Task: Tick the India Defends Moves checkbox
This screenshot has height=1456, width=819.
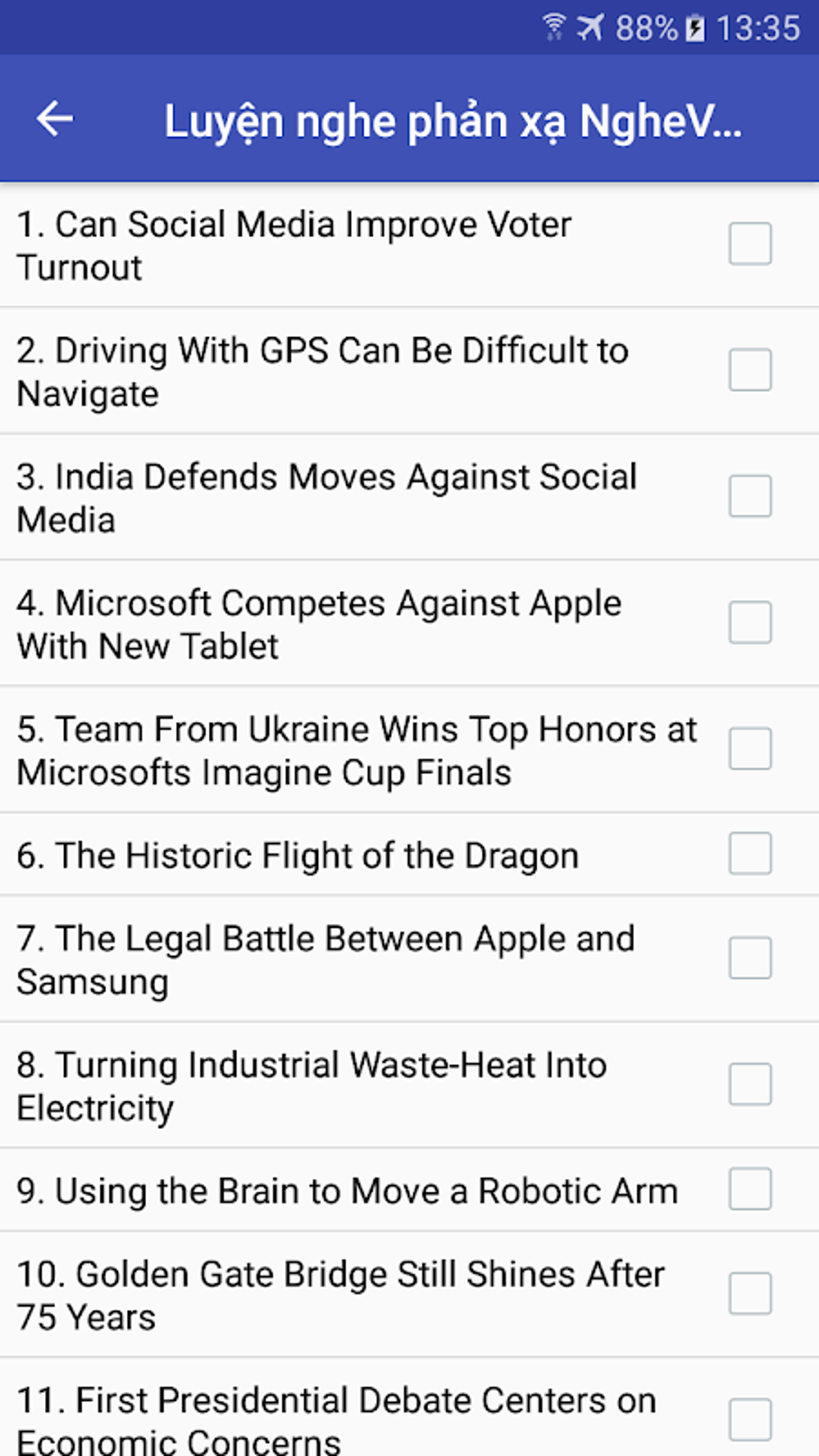Action: coord(750,496)
